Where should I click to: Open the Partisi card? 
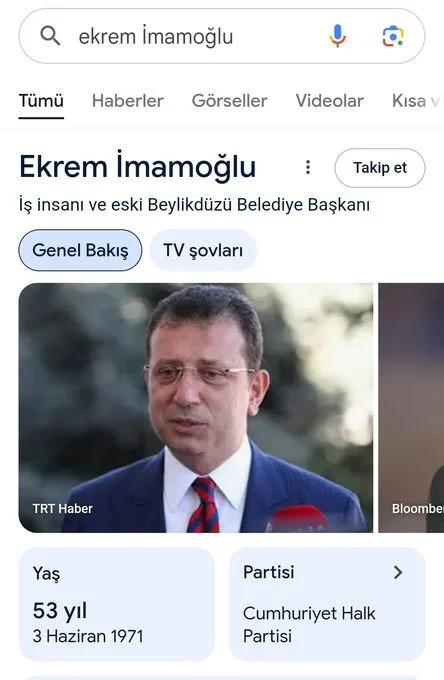[x=327, y=604]
